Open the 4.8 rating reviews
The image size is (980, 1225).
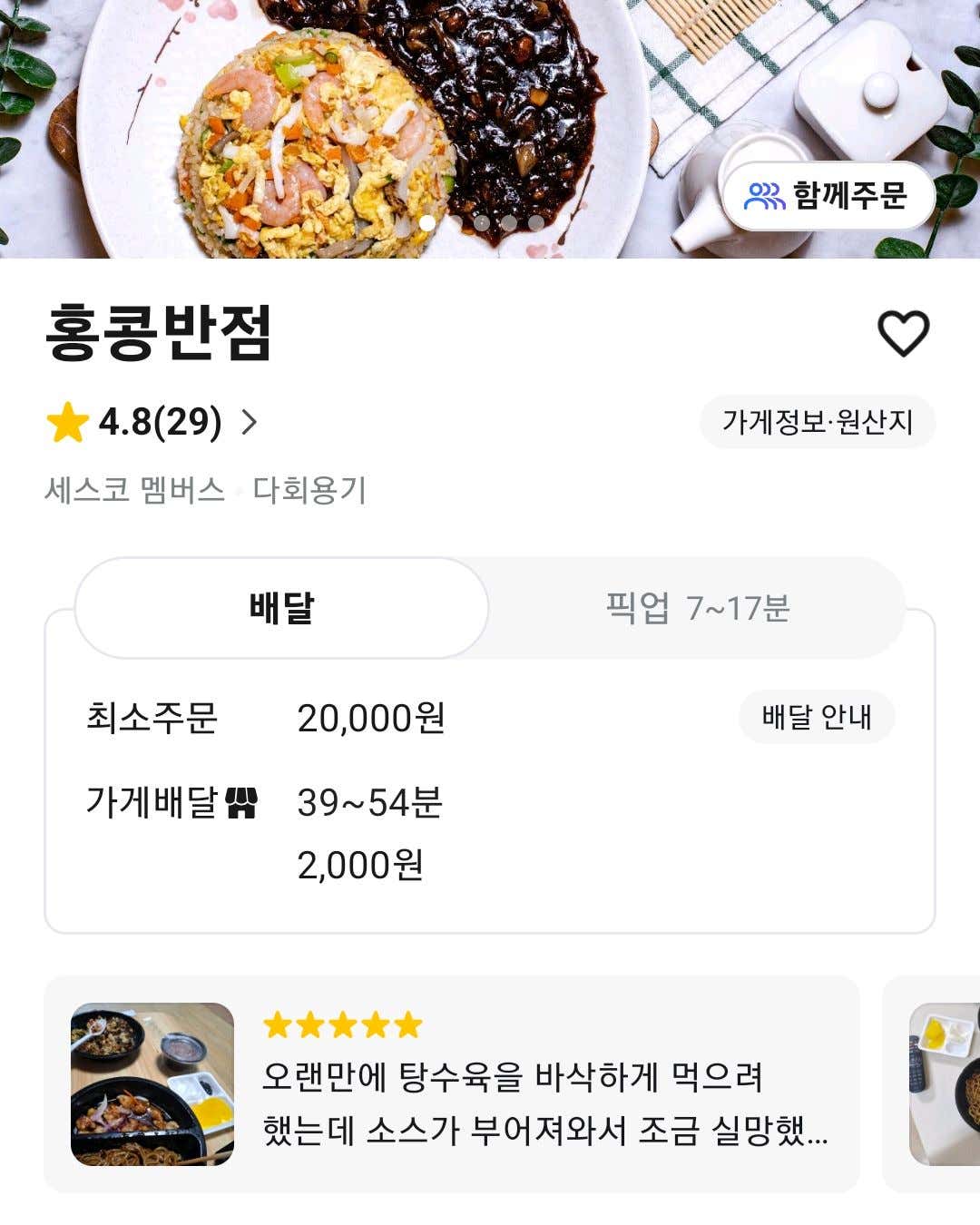click(x=152, y=422)
